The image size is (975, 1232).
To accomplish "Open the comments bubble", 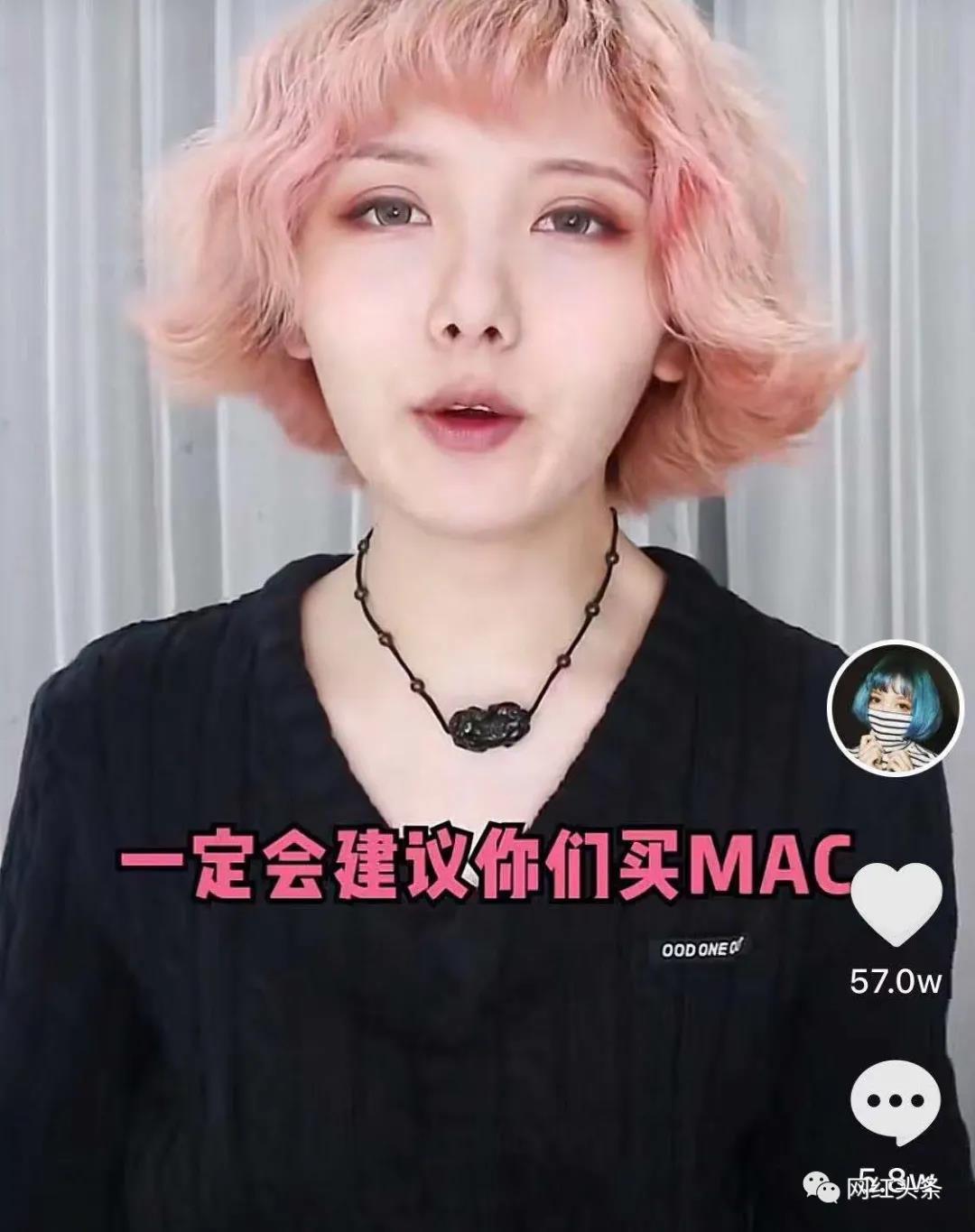I will [x=896, y=1102].
